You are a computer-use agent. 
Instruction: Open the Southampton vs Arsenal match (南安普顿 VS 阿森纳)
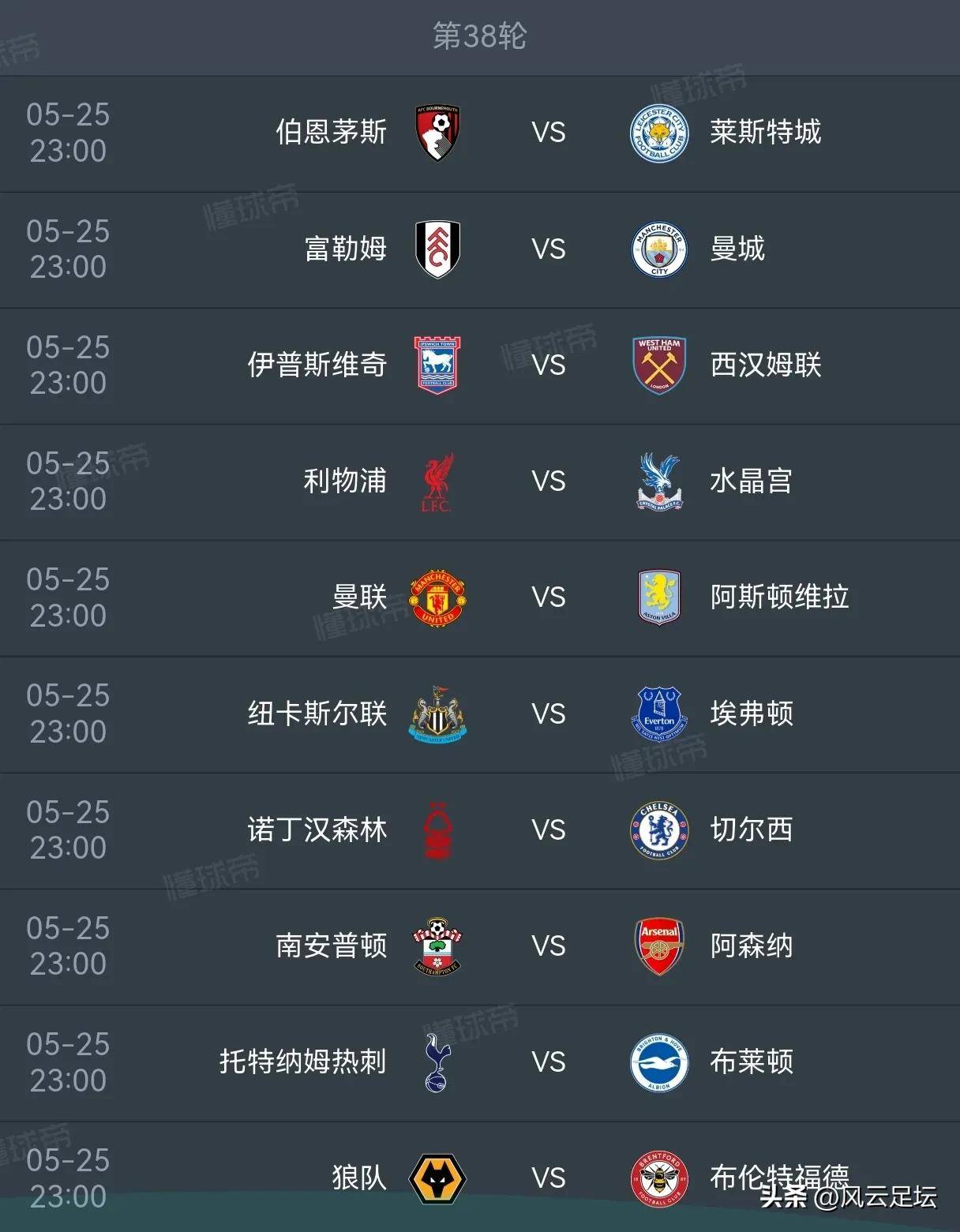pyautogui.click(x=548, y=946)
